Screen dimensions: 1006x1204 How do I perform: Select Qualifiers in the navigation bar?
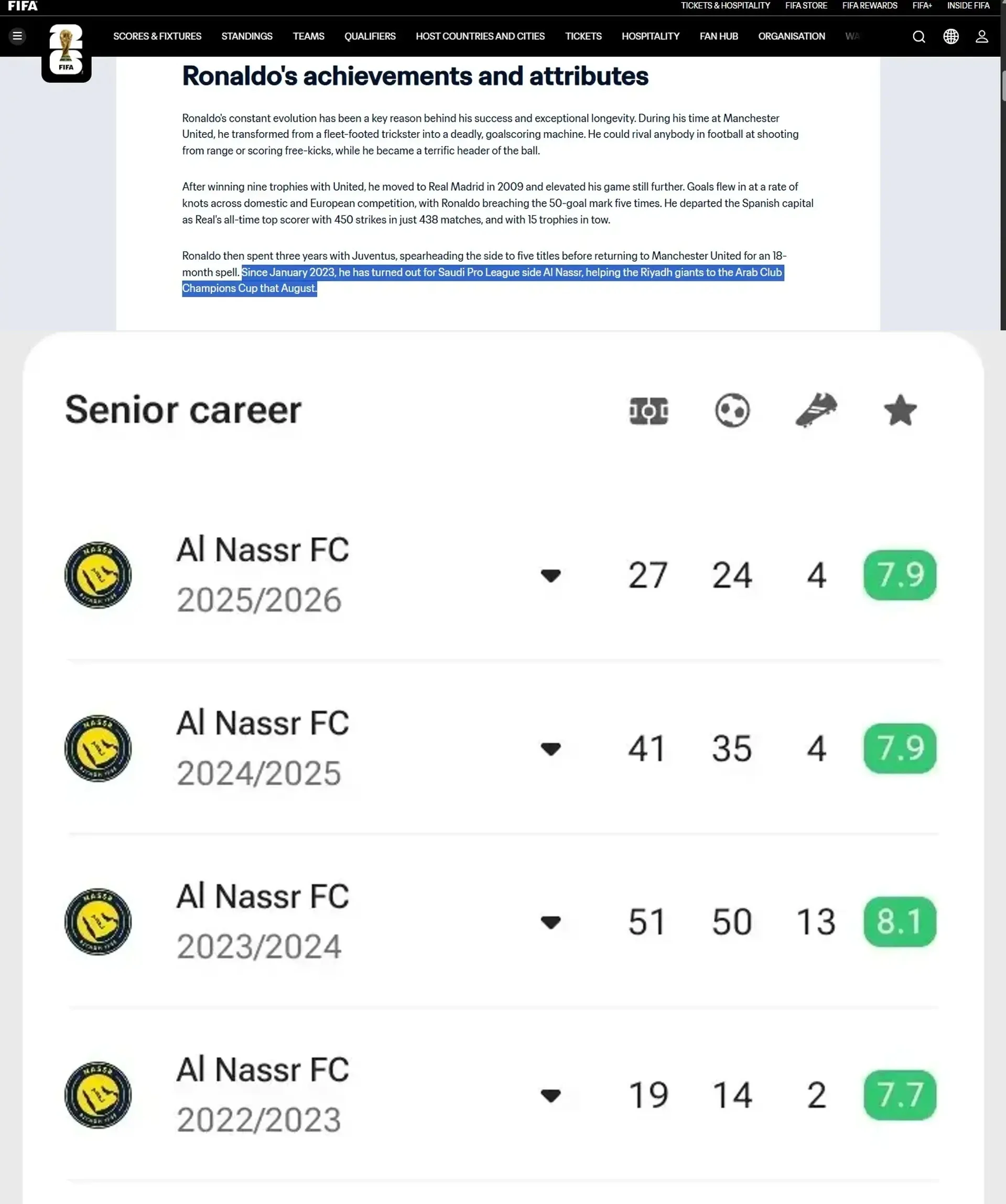click(x=370, y=36)
